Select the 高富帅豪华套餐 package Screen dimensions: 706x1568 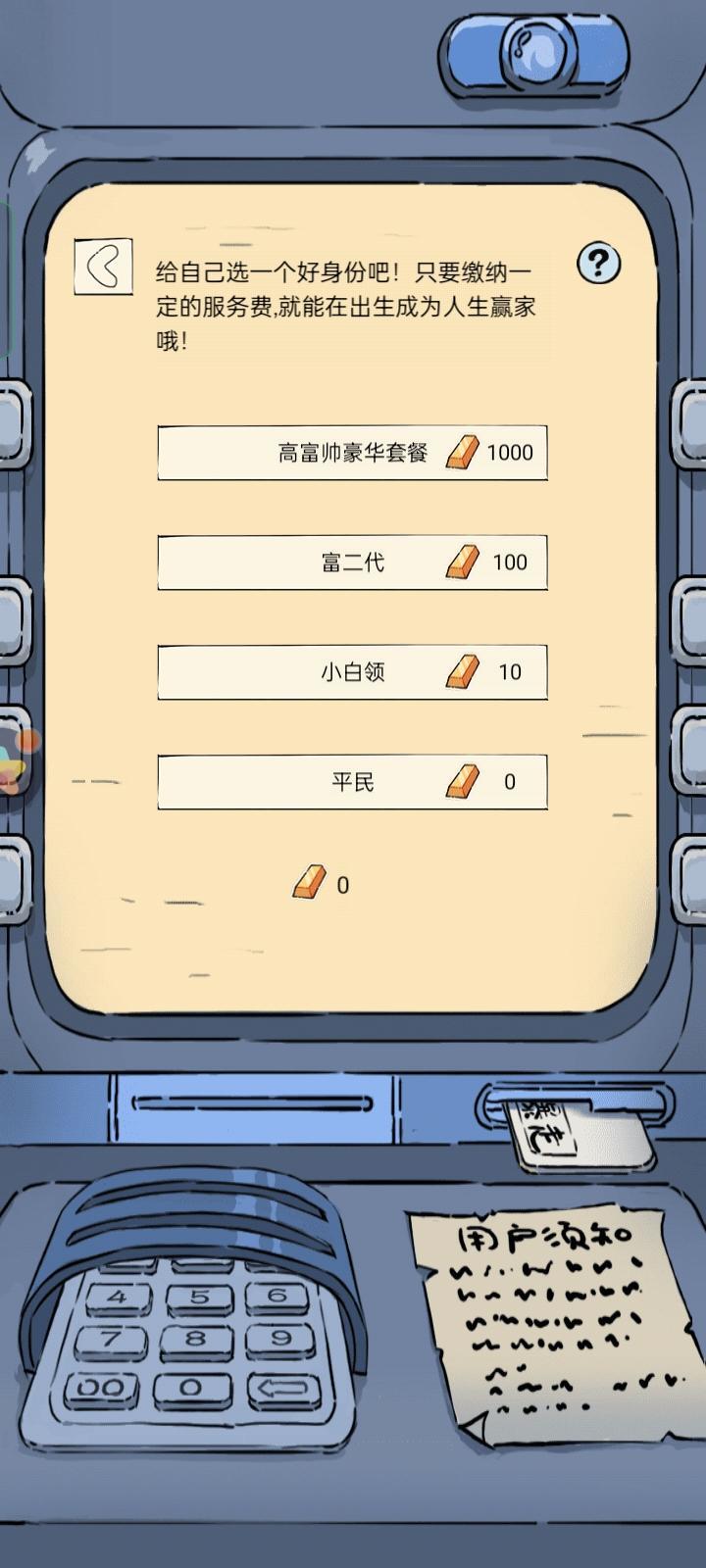[353, 453]
